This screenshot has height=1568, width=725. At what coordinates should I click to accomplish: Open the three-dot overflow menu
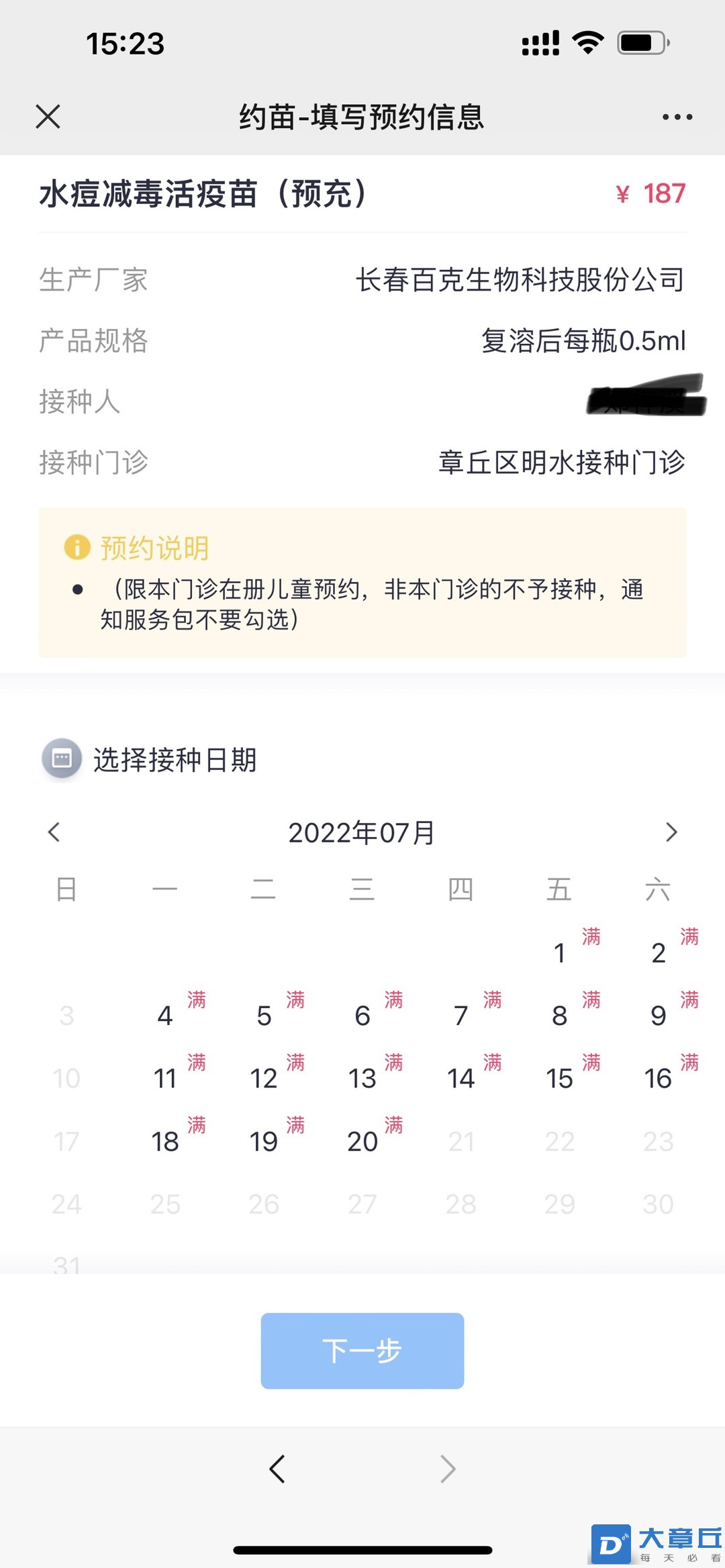[677, 117]
